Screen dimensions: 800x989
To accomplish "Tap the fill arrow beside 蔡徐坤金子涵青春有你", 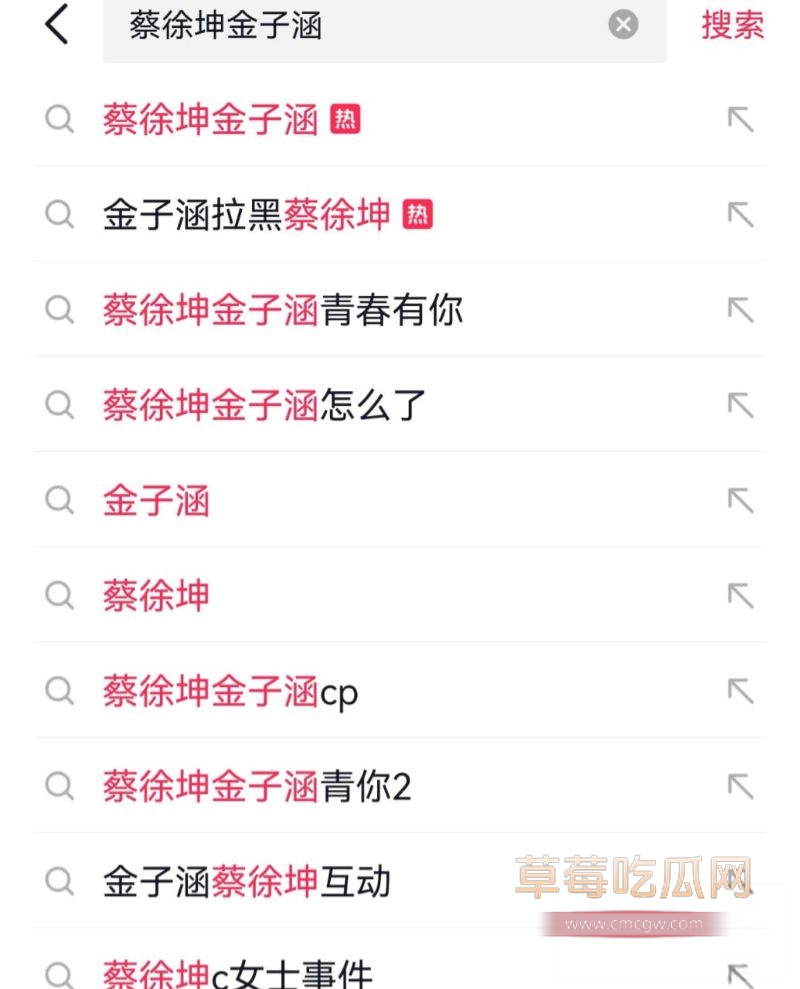I will pos(740,310).
